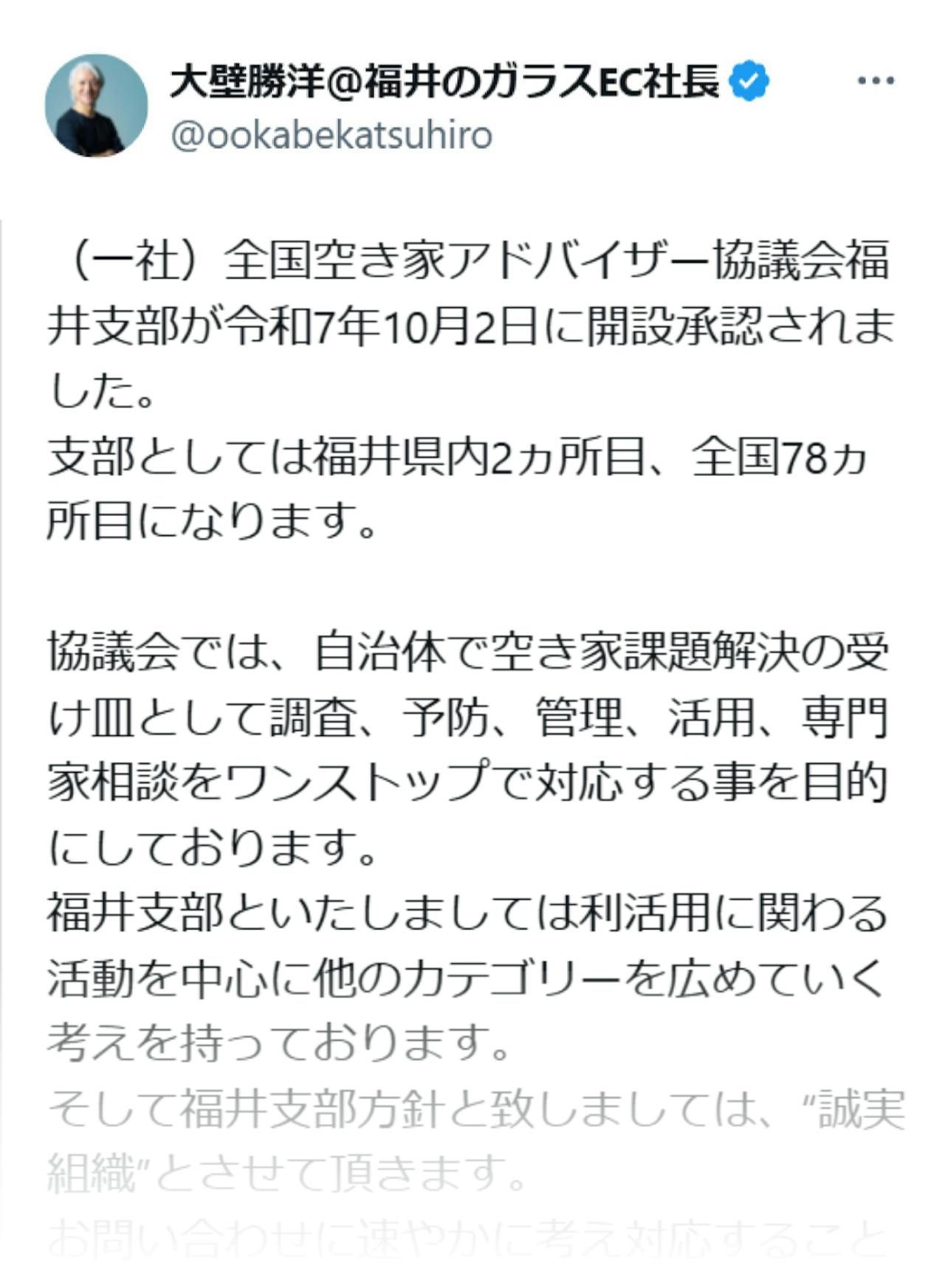Viewport: 945px width, 1288px height.
Task: Open the @ookabekatsuhiro profile handle
Action: [x=331, y=136]
